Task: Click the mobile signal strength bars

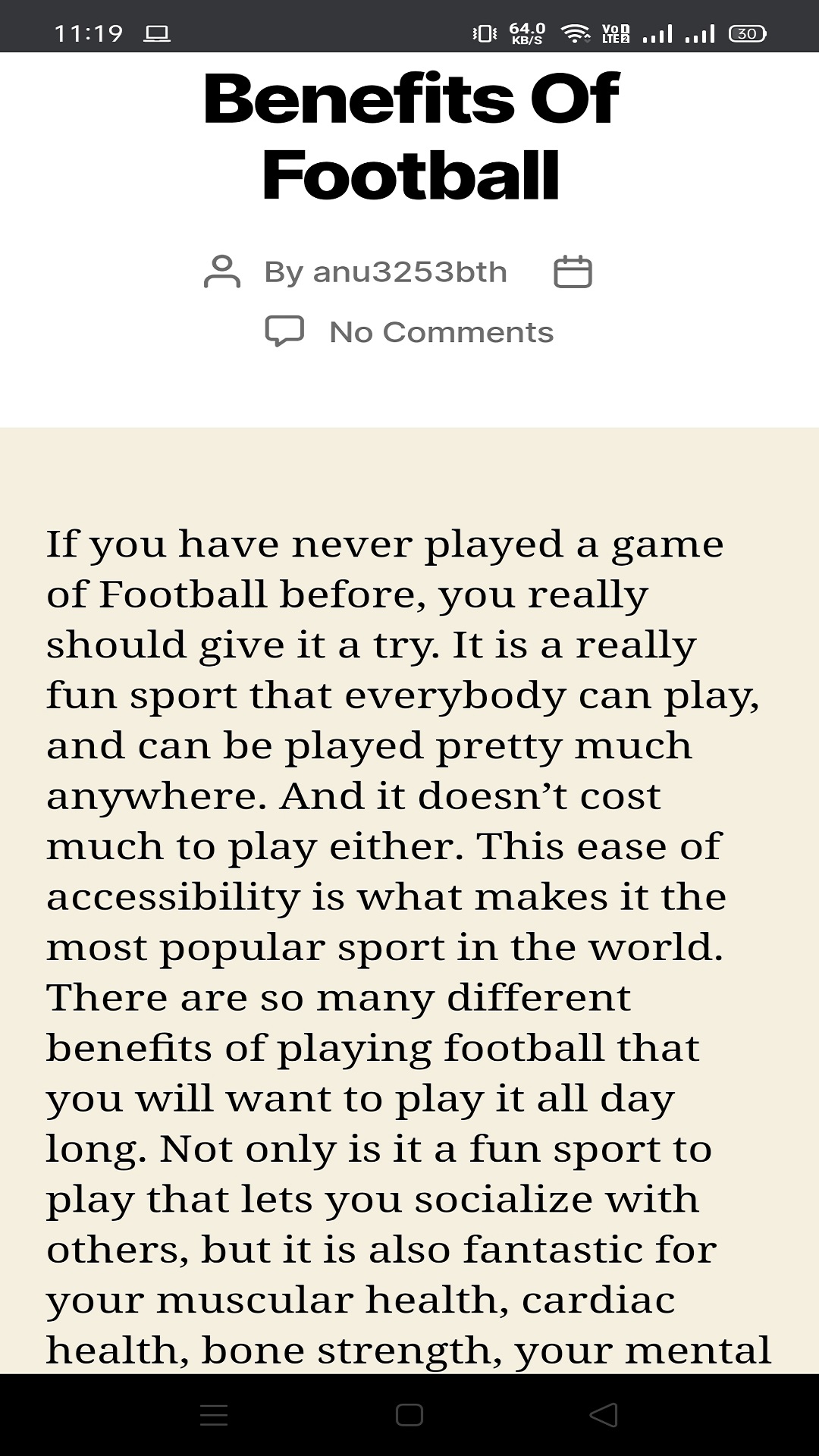Action: point(657,32)
